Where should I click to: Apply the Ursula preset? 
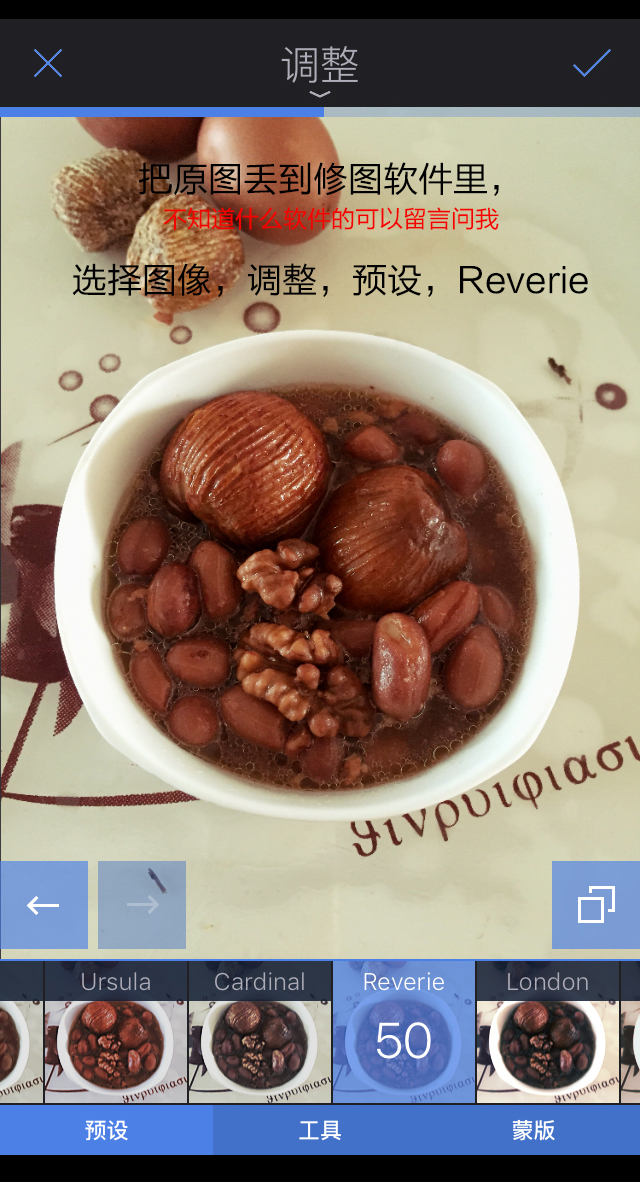point(116,1034)
